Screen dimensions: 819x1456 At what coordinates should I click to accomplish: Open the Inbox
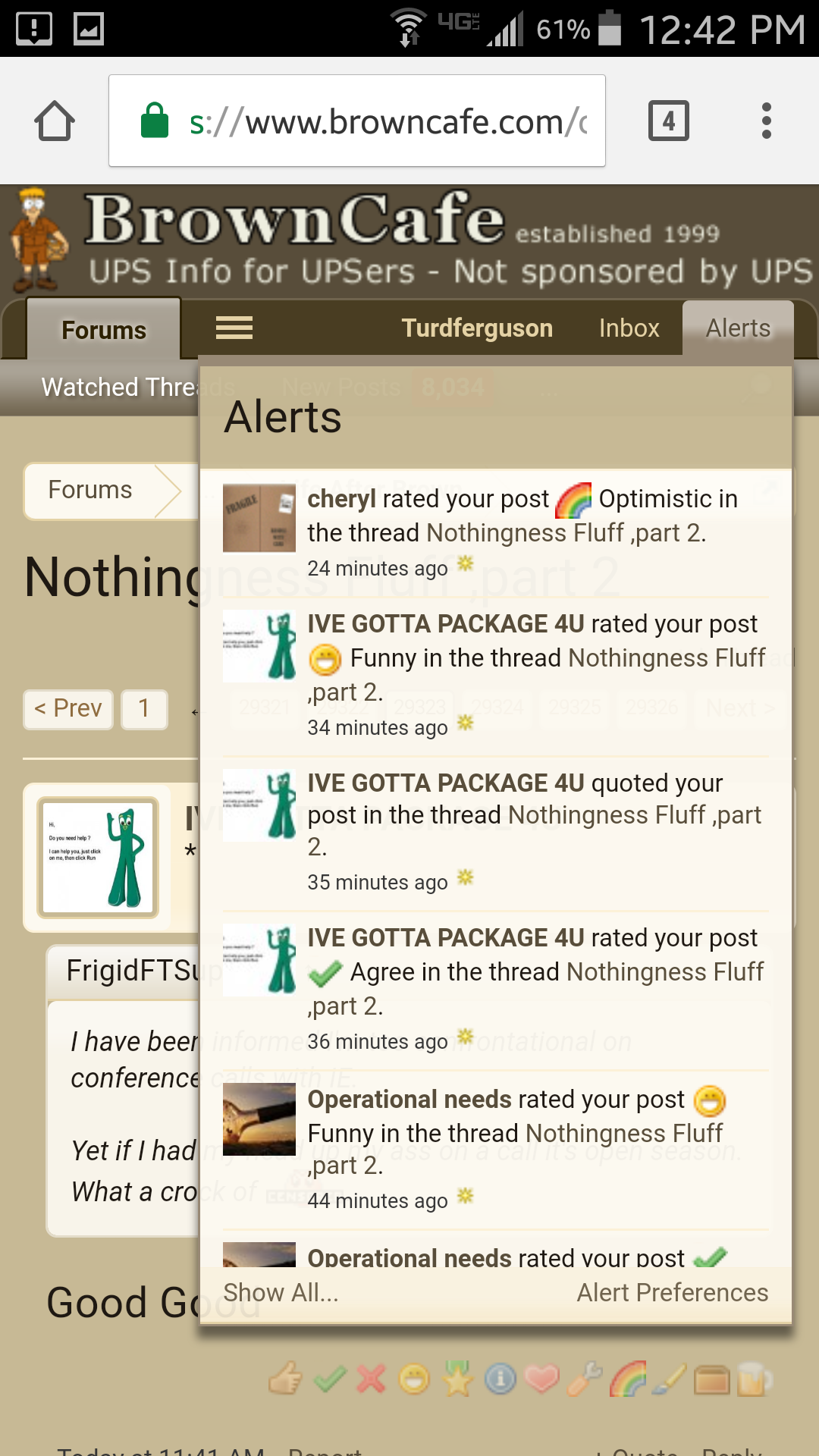point(629,328)
